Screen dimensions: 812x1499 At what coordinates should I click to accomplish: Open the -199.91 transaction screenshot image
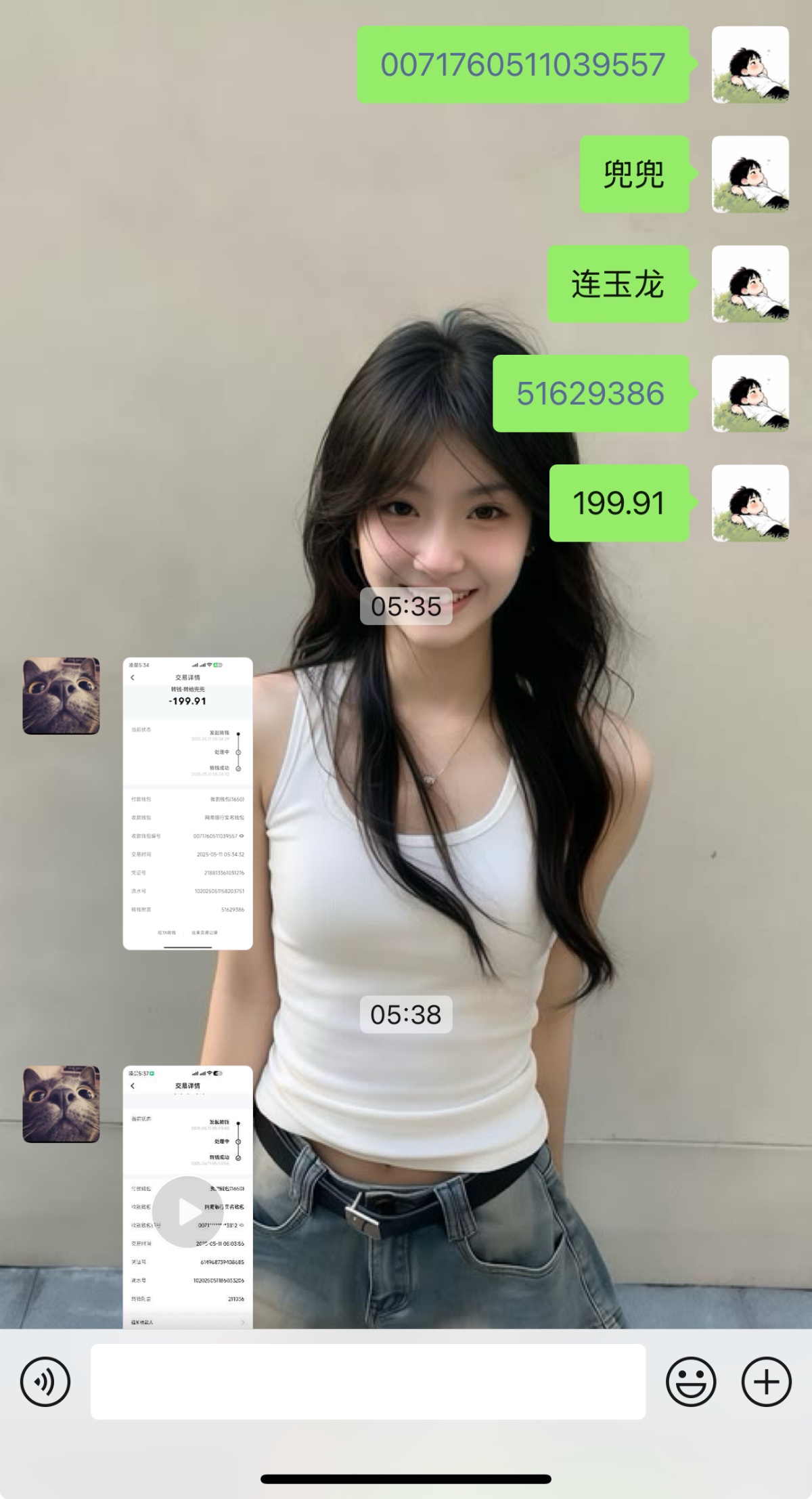click(x=187, y=803)
